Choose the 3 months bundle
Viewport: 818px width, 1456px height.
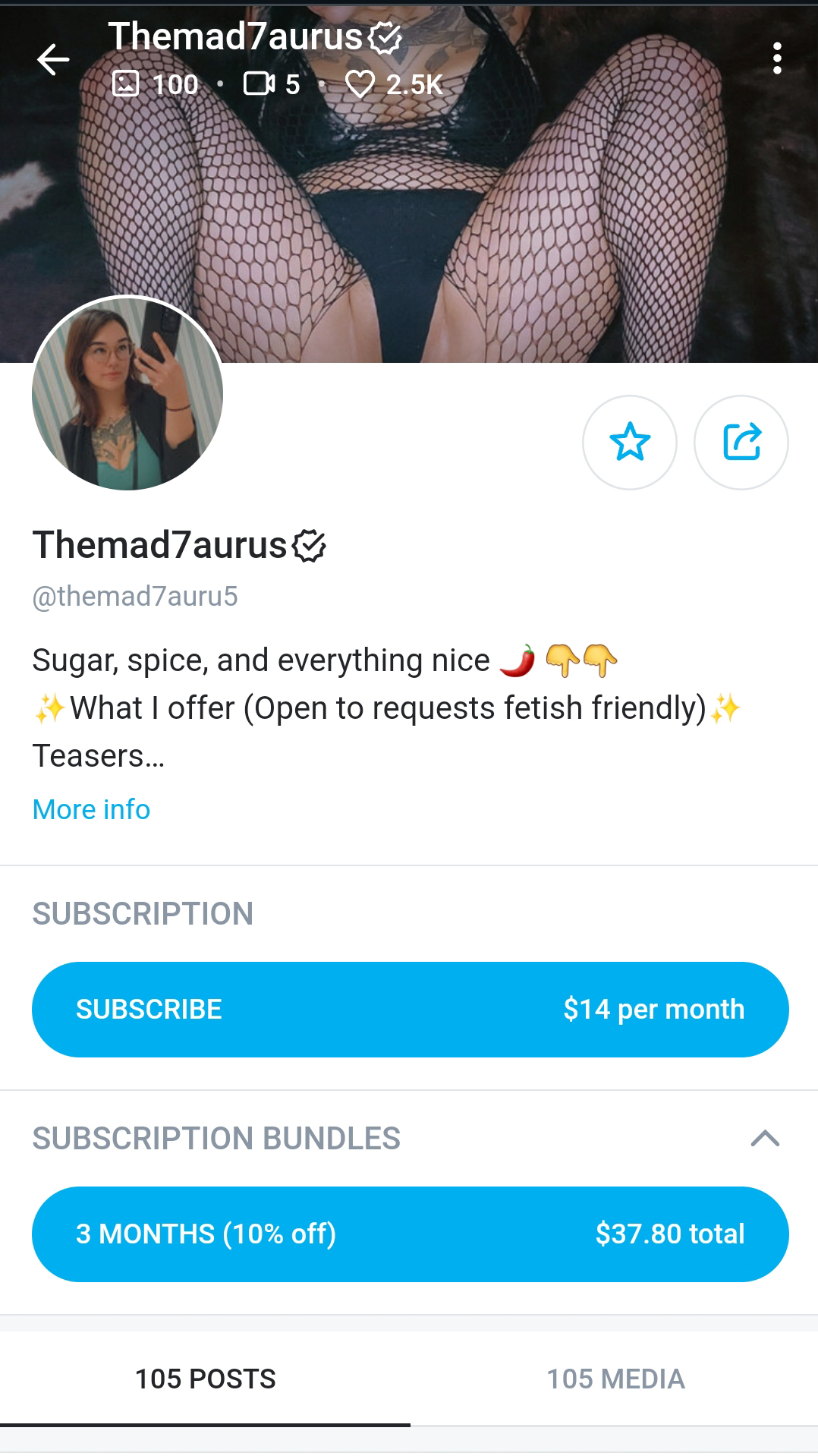click(410, 1234)
